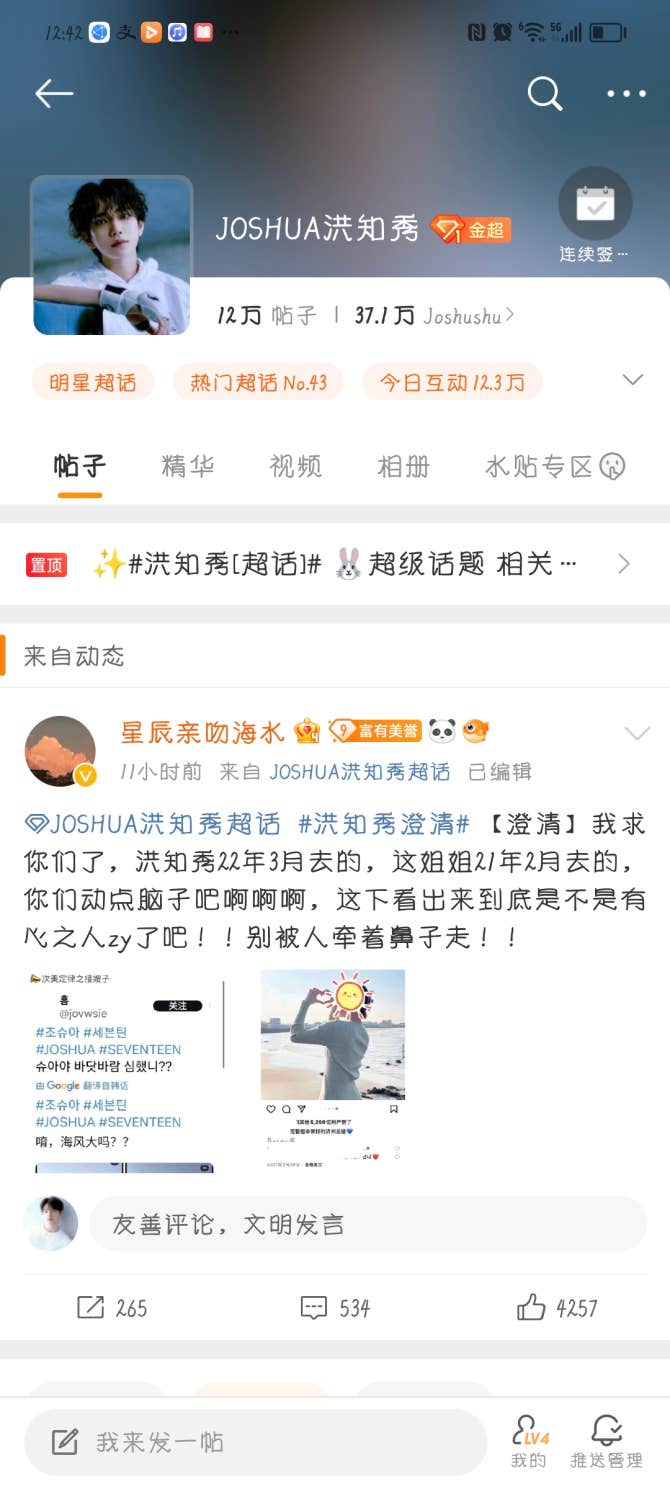Open search in the super topic

coord(544,94)
